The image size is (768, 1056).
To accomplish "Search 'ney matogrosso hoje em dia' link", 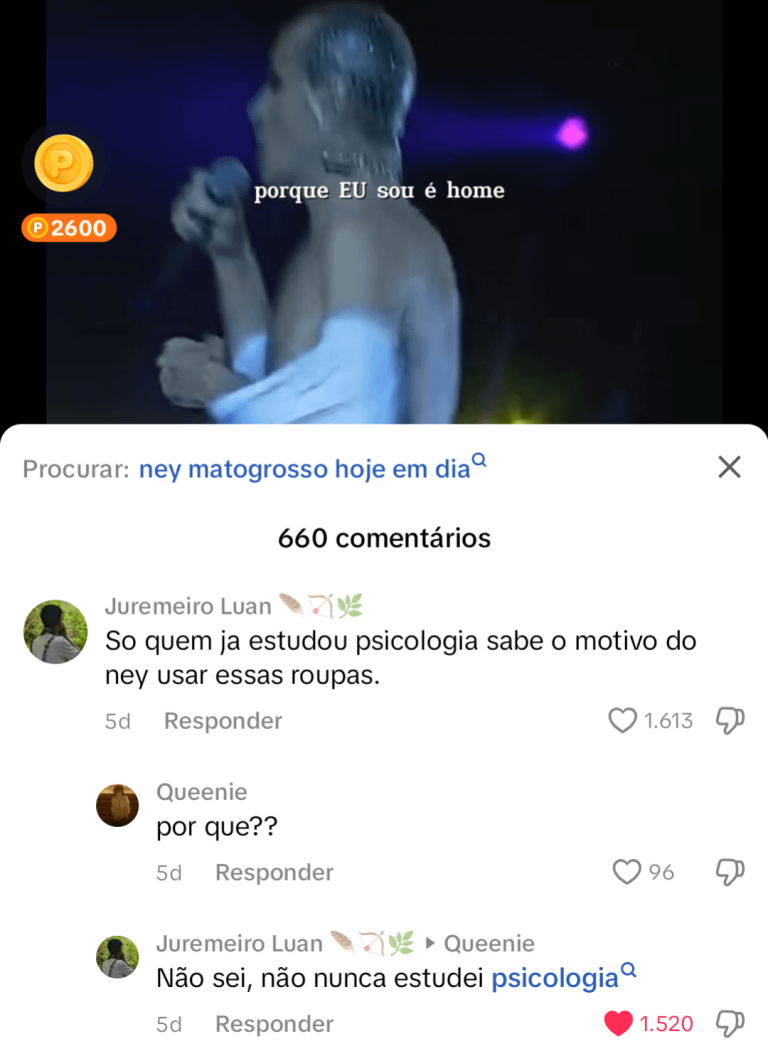I will click(x=305, y=469).
